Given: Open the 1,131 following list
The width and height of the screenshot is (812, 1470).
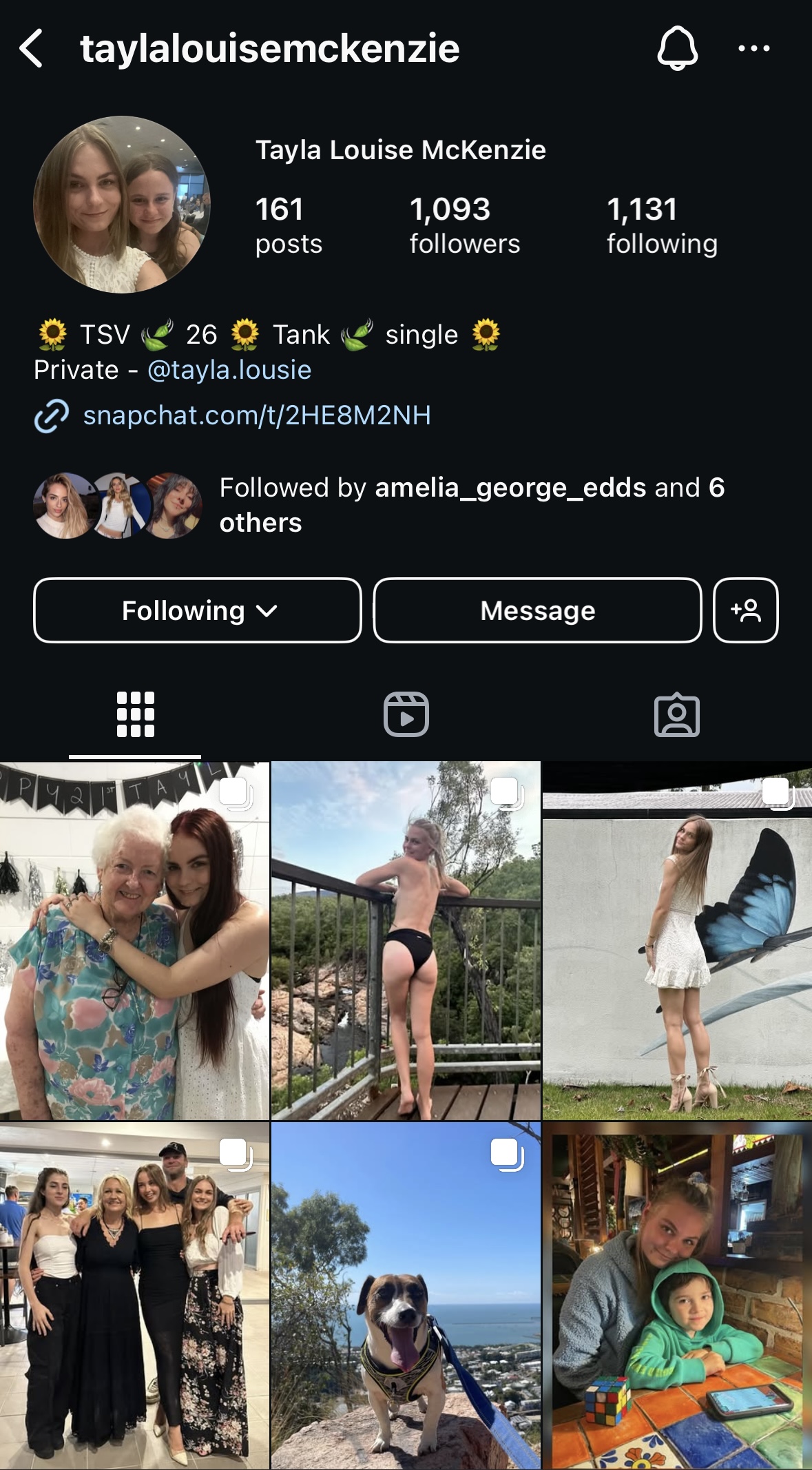Looking at the screenshot, I should click(661, 225).
